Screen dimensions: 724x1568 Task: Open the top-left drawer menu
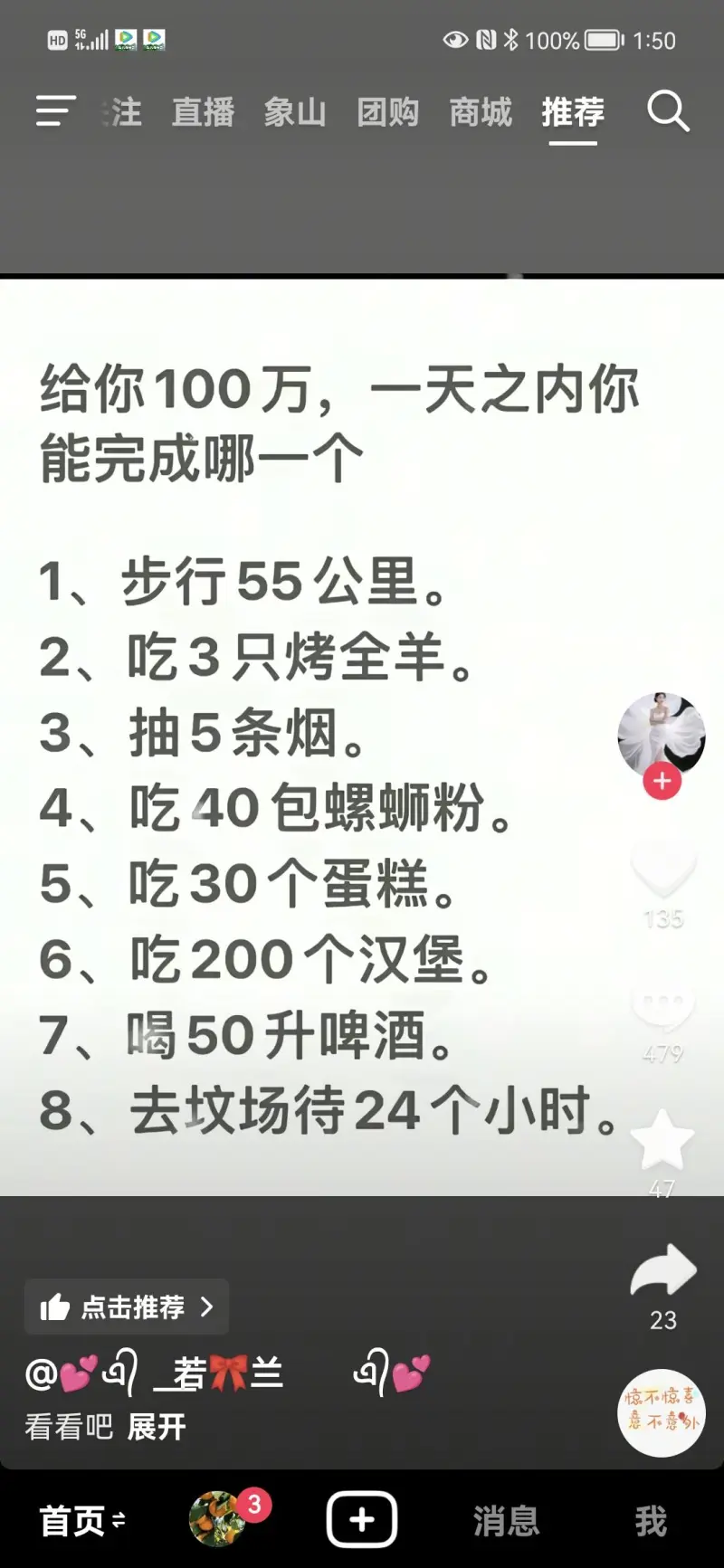click(55, 112)
